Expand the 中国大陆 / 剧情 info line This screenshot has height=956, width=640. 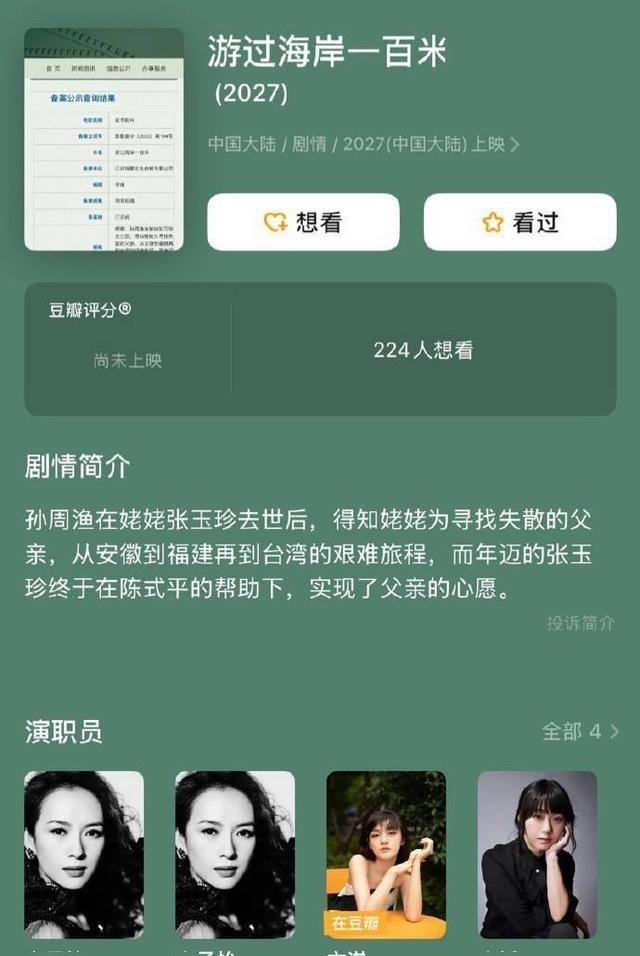(x=363, y=144)
